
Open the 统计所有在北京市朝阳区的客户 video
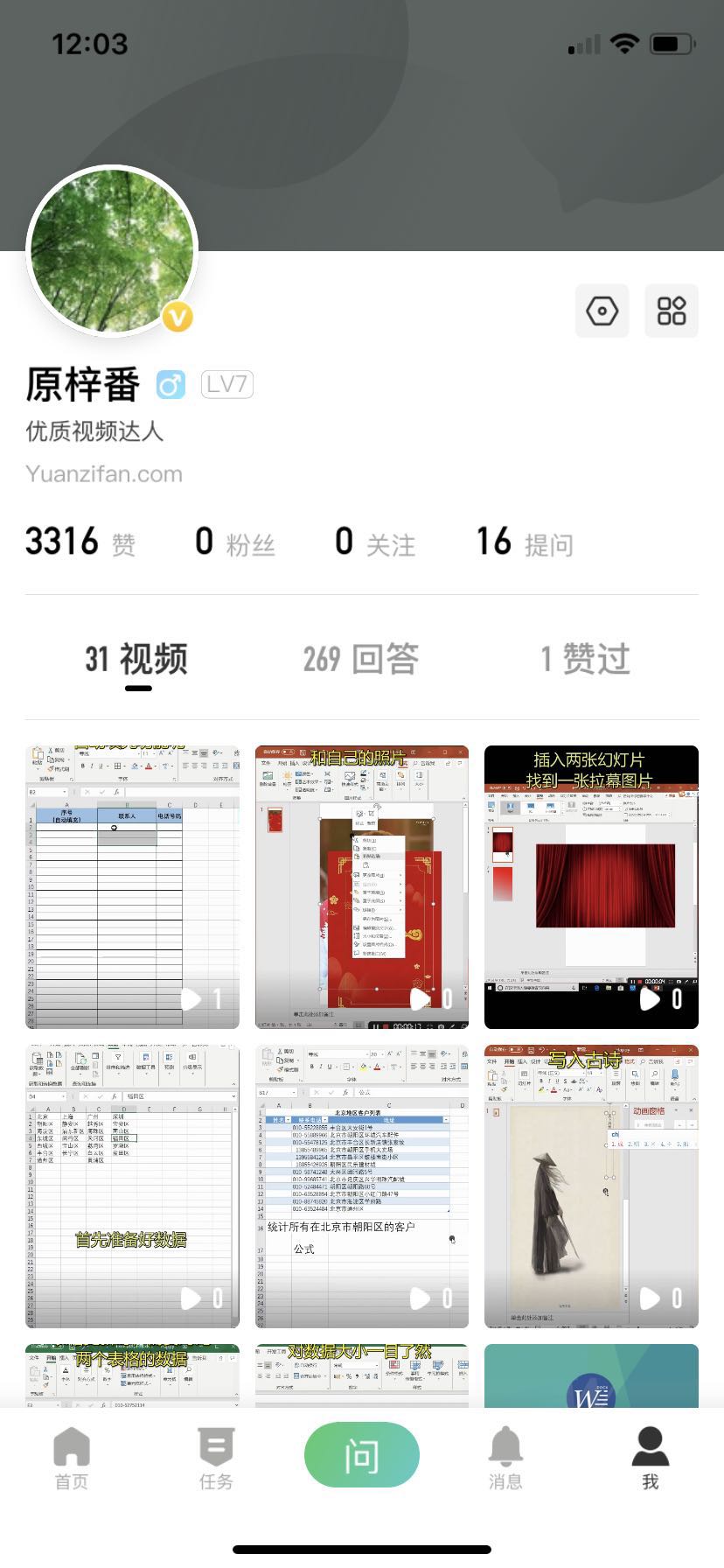[362, 1186]
